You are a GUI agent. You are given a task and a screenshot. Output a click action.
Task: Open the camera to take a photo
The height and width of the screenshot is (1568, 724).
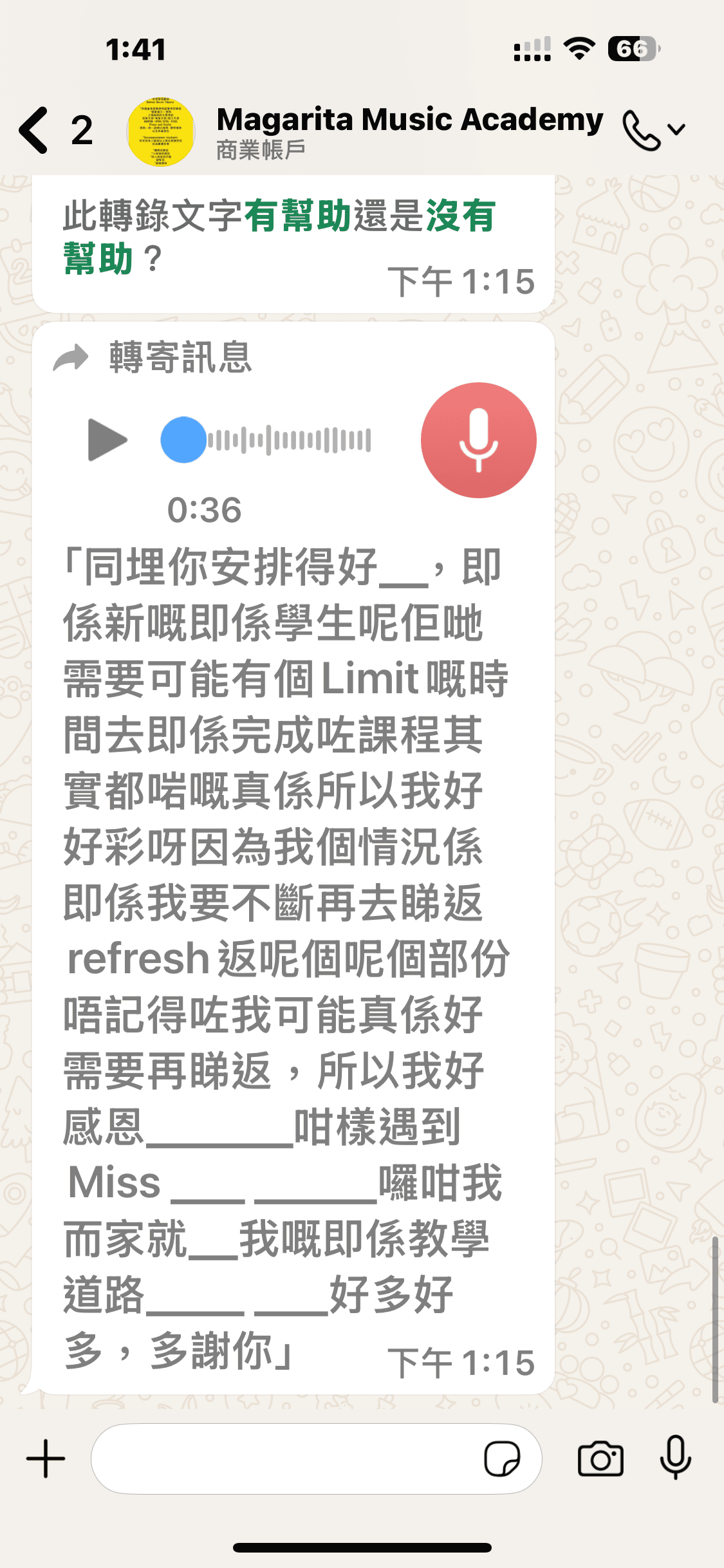(x=600, y=1459)
